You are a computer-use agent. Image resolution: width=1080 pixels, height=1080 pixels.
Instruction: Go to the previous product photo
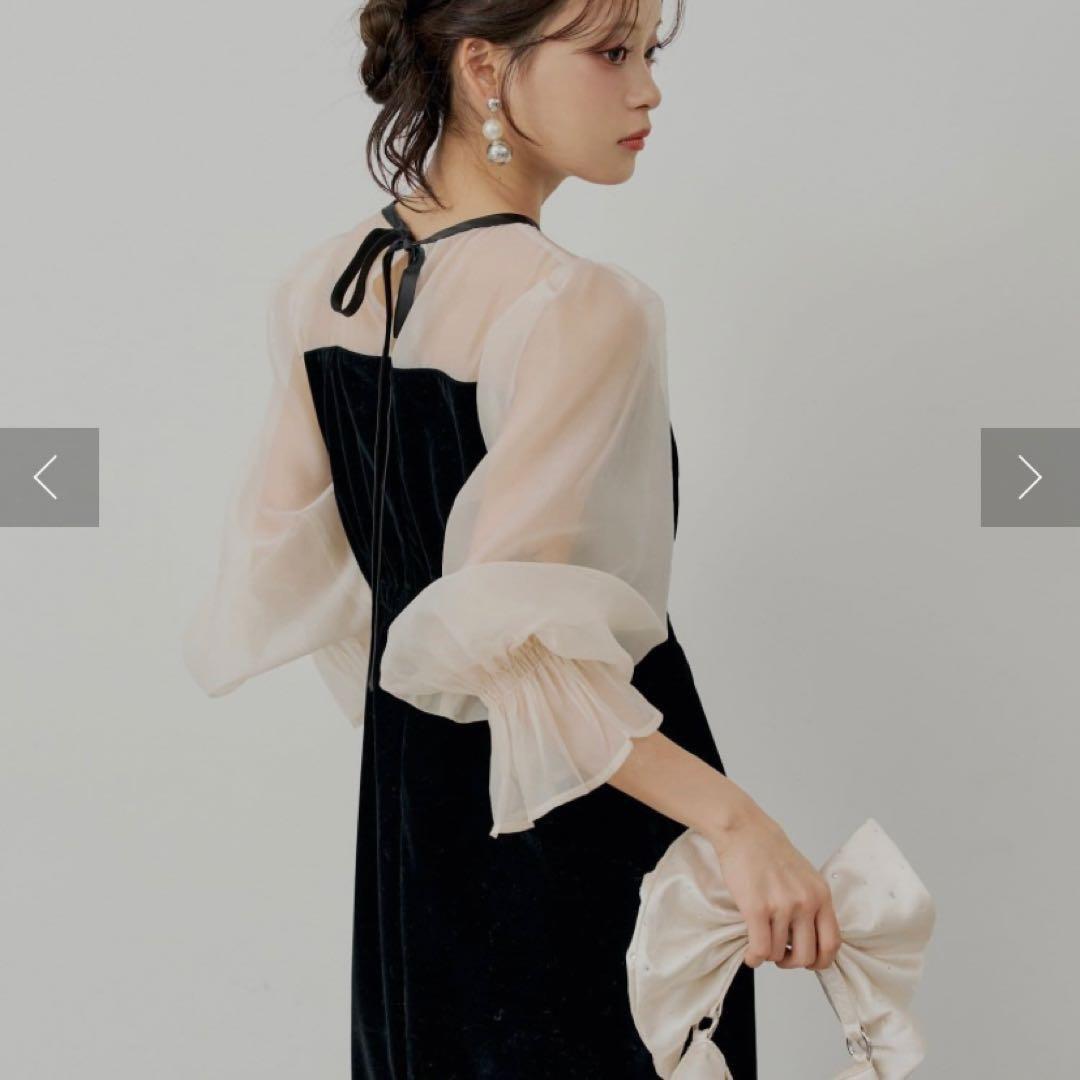coord(48,477)
